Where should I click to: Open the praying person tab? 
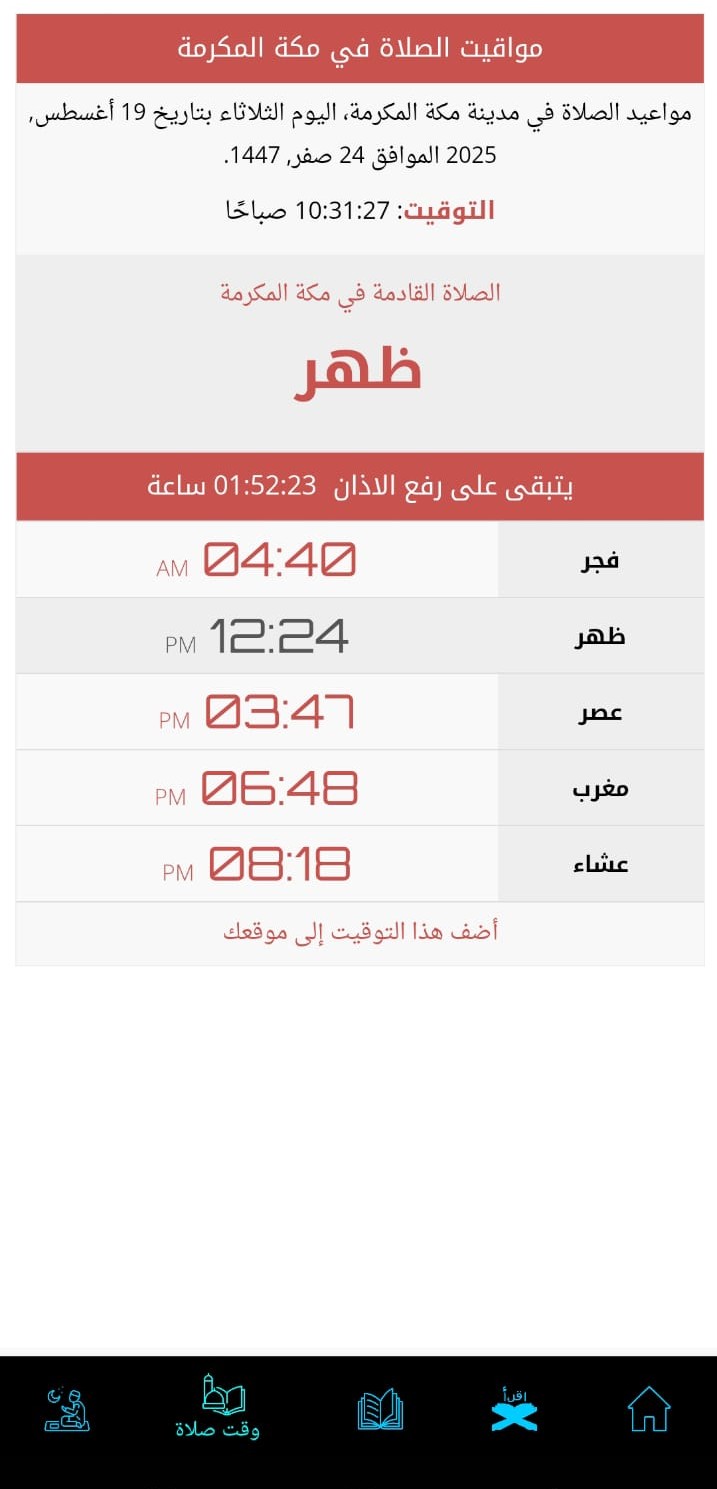(x=67, y=1409)
